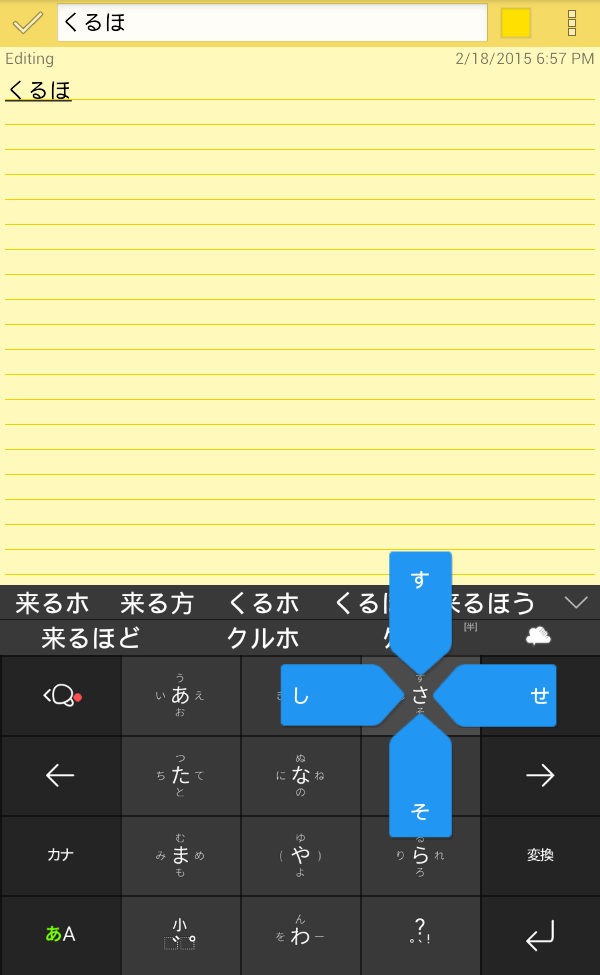Open the overflow menu

tap(572, 23)
